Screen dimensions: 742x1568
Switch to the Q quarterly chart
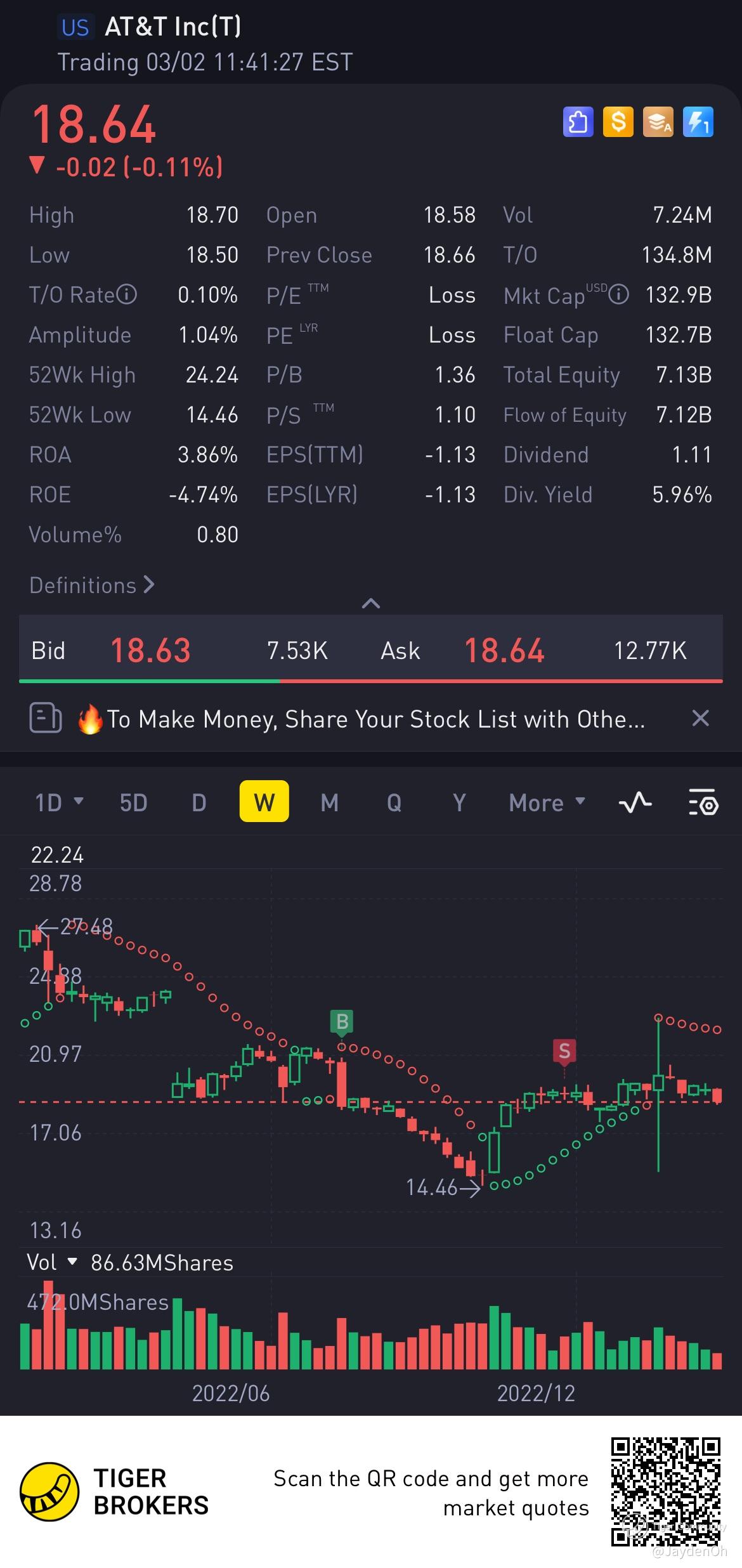(394, 802)
